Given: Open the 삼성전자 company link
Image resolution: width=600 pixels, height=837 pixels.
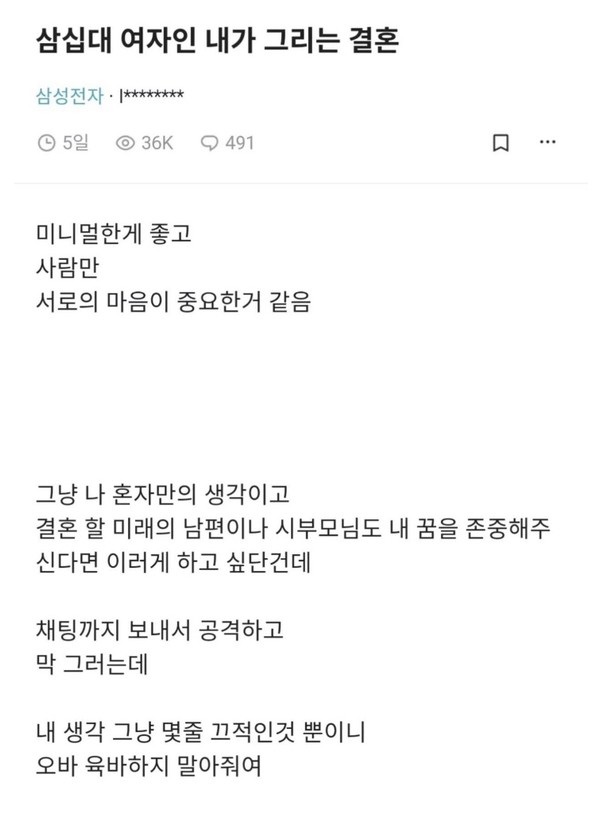Looking at the screenshot, I should click(x=70, y=97).
